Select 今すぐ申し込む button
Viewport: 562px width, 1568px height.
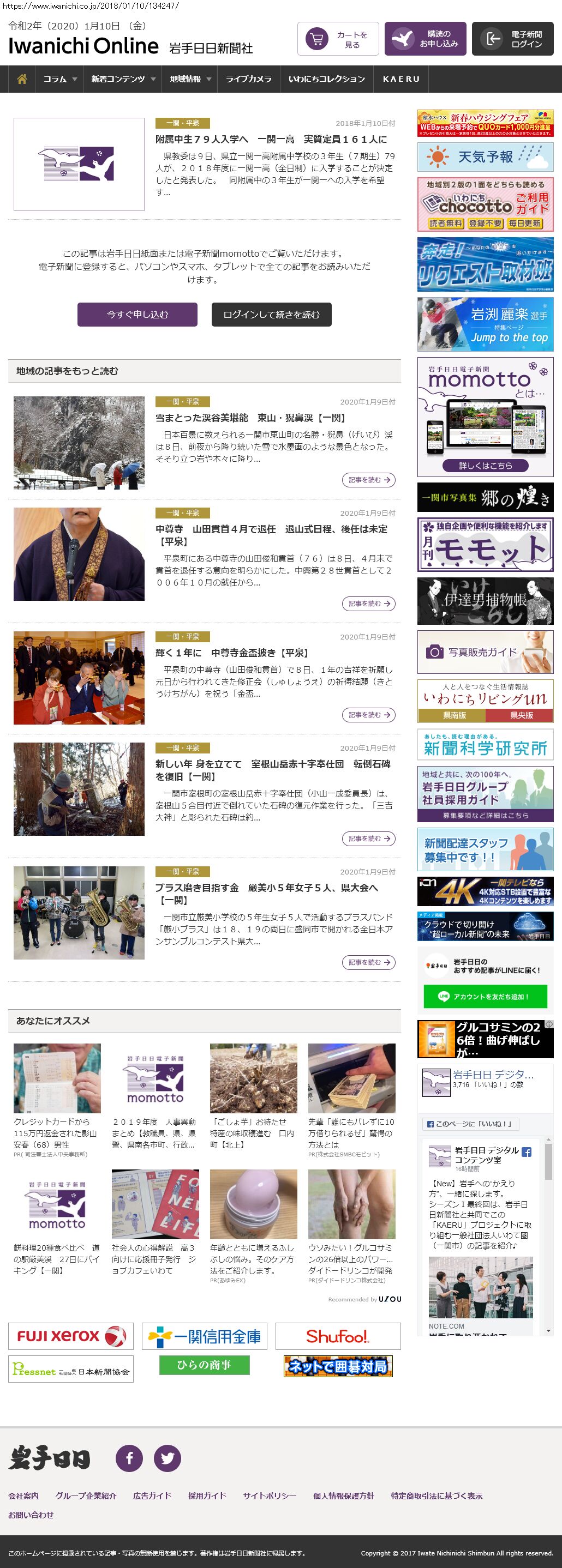tap(137, 315)
